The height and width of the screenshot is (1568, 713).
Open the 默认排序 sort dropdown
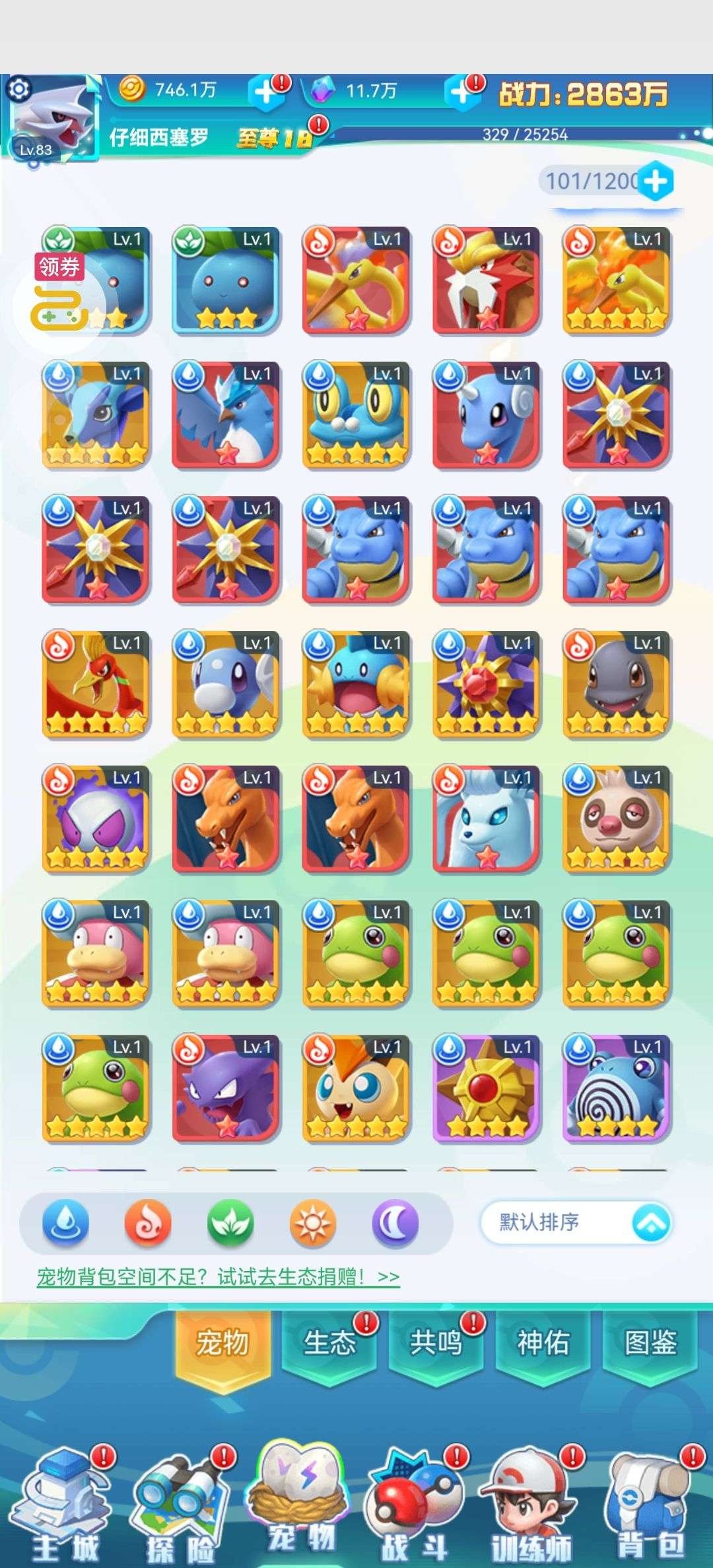point(576,1222)
